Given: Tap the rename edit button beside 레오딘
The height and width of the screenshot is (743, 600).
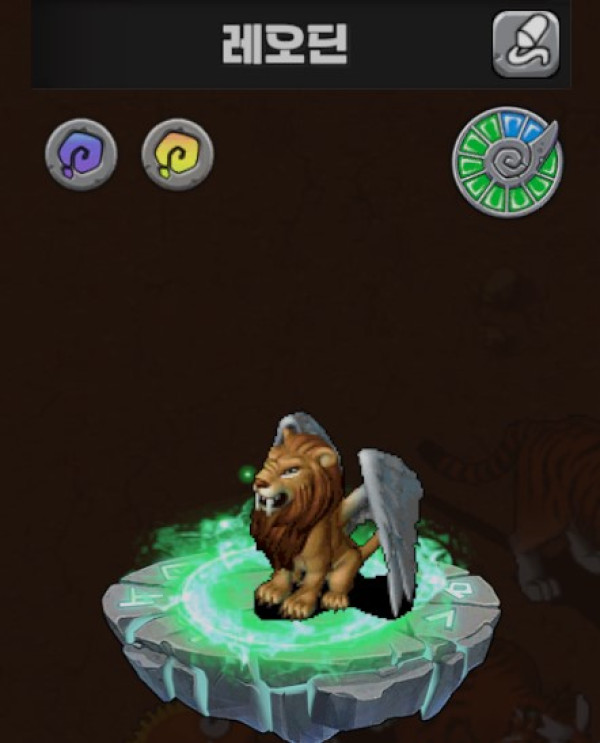Looking at the screenshot, I should coord(525,44).
